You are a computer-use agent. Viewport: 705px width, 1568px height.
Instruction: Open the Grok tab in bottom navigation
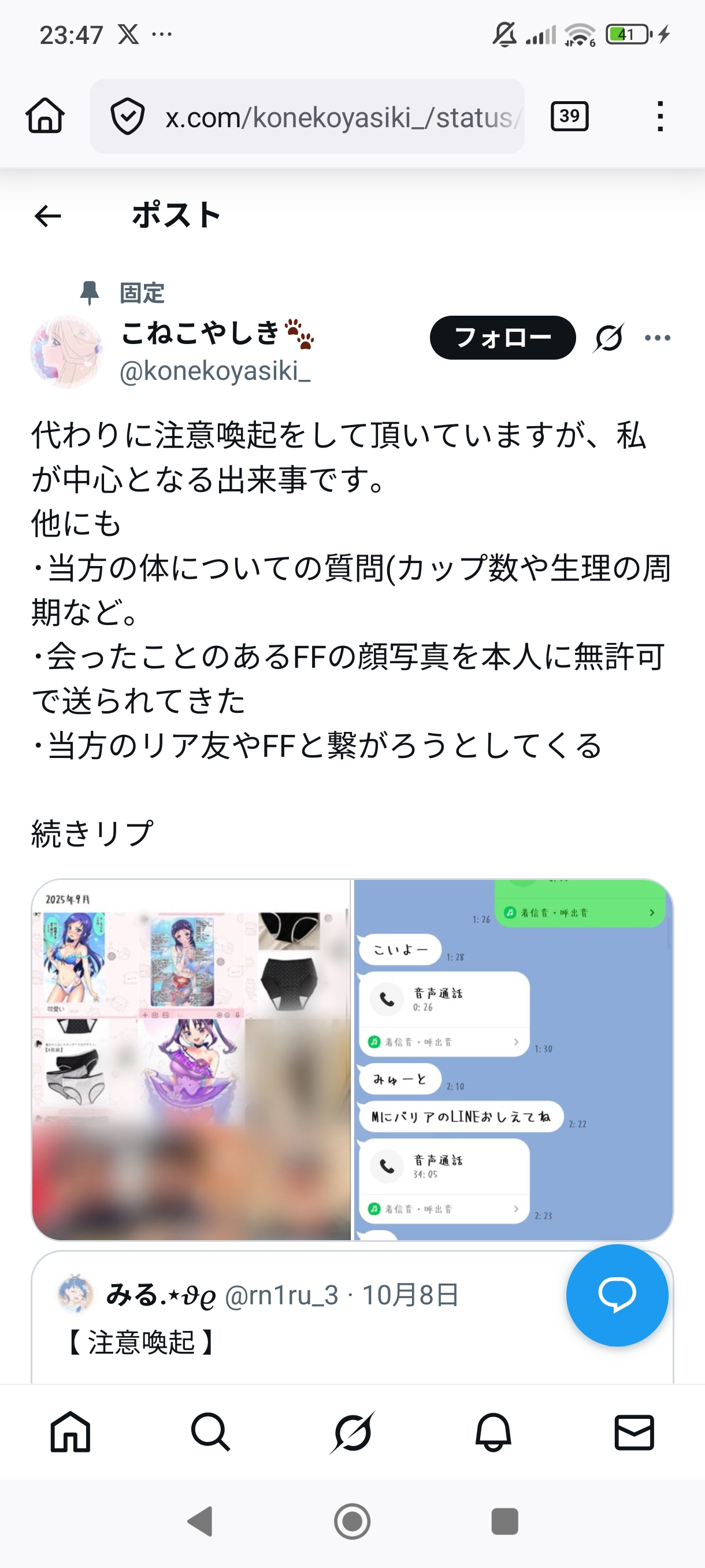point(352,1432)
